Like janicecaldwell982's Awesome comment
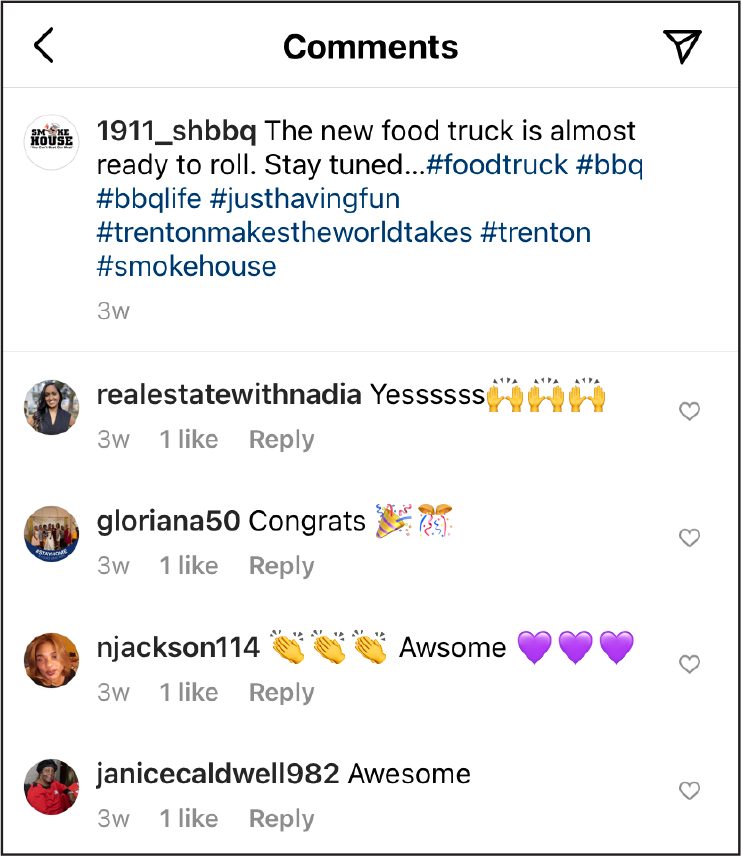Viewport: 741px width, 856px height. [689, 791]
